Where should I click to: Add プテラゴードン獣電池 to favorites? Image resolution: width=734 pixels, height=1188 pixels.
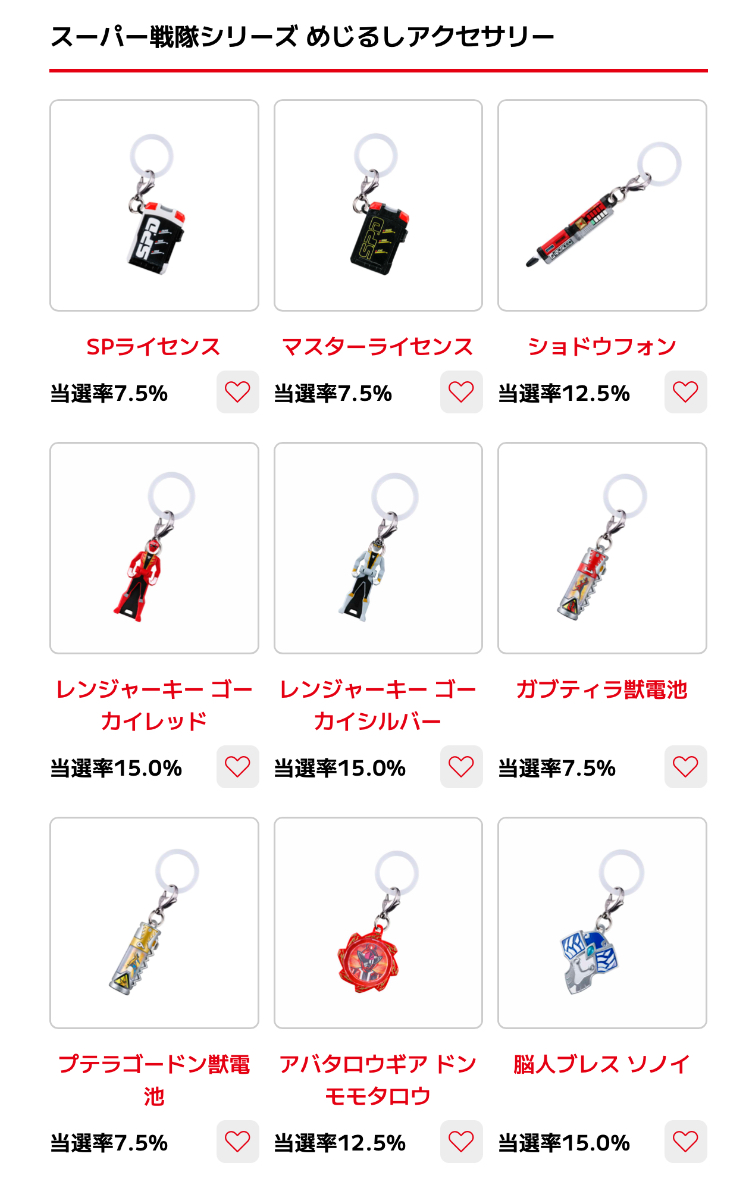[x=238, y=1141]
